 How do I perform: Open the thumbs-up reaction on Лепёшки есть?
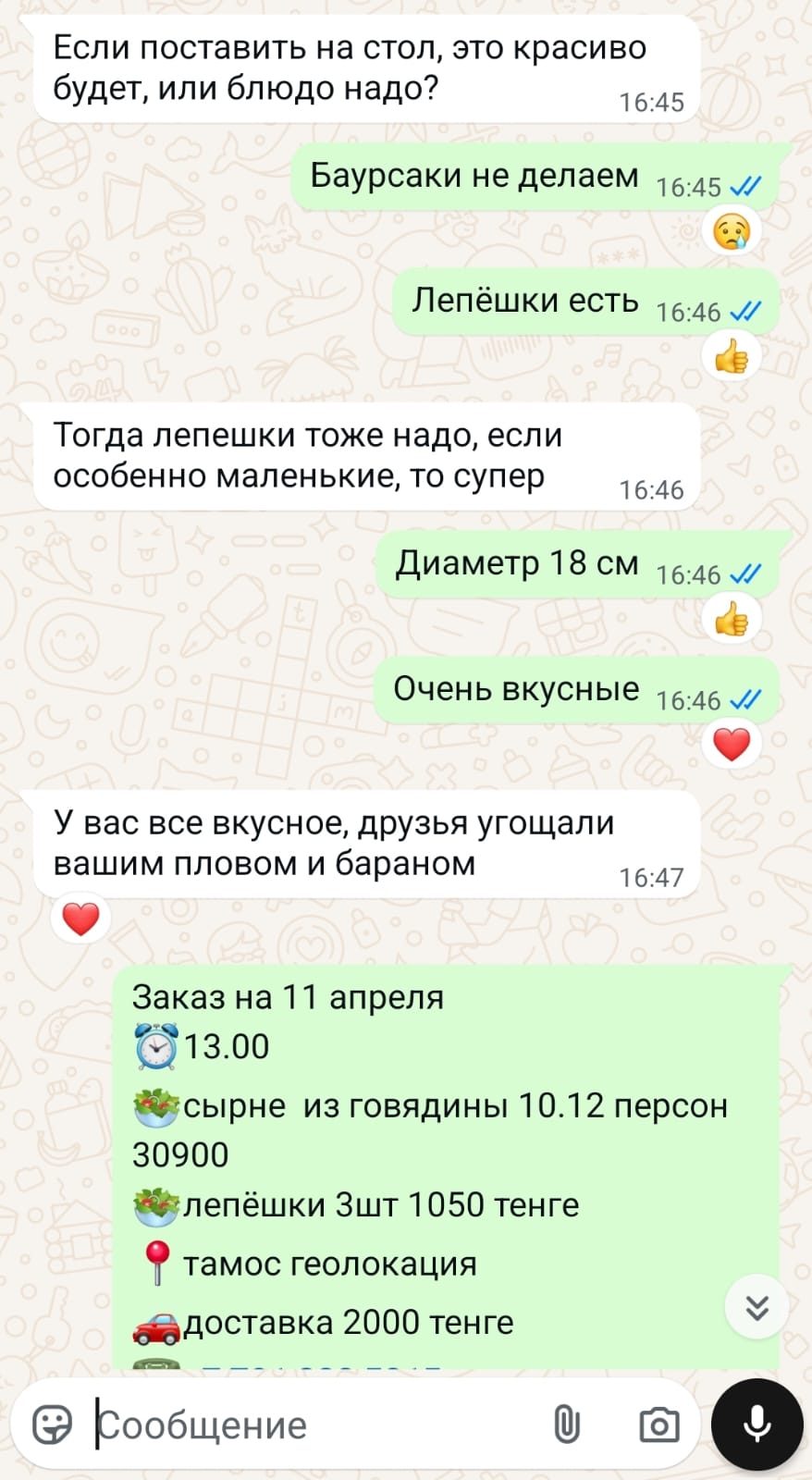coord(731,356)
